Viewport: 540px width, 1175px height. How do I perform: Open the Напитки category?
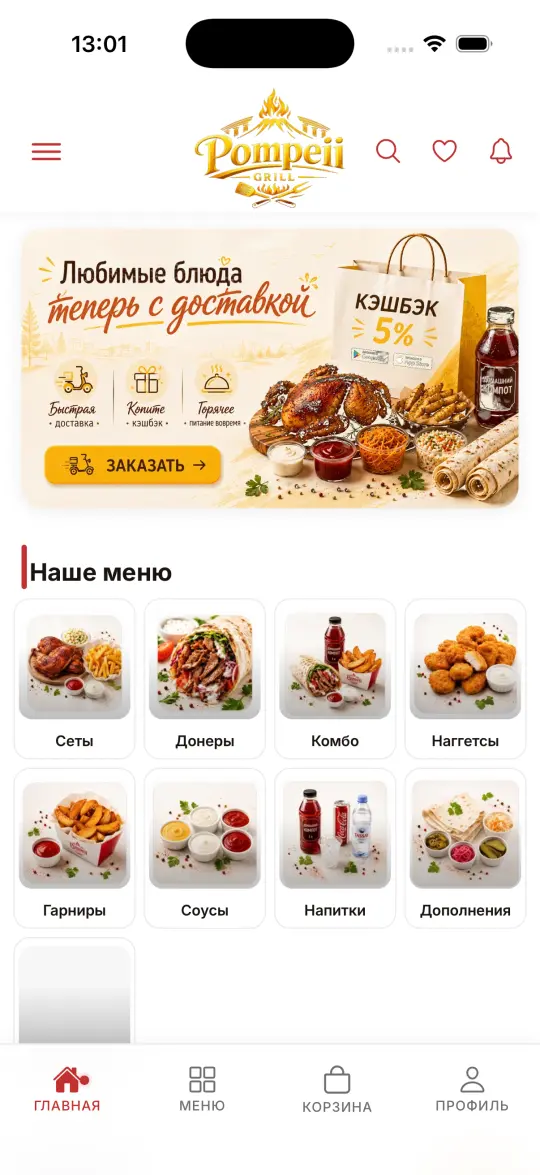pyautogui.click(x=335, y=848)
